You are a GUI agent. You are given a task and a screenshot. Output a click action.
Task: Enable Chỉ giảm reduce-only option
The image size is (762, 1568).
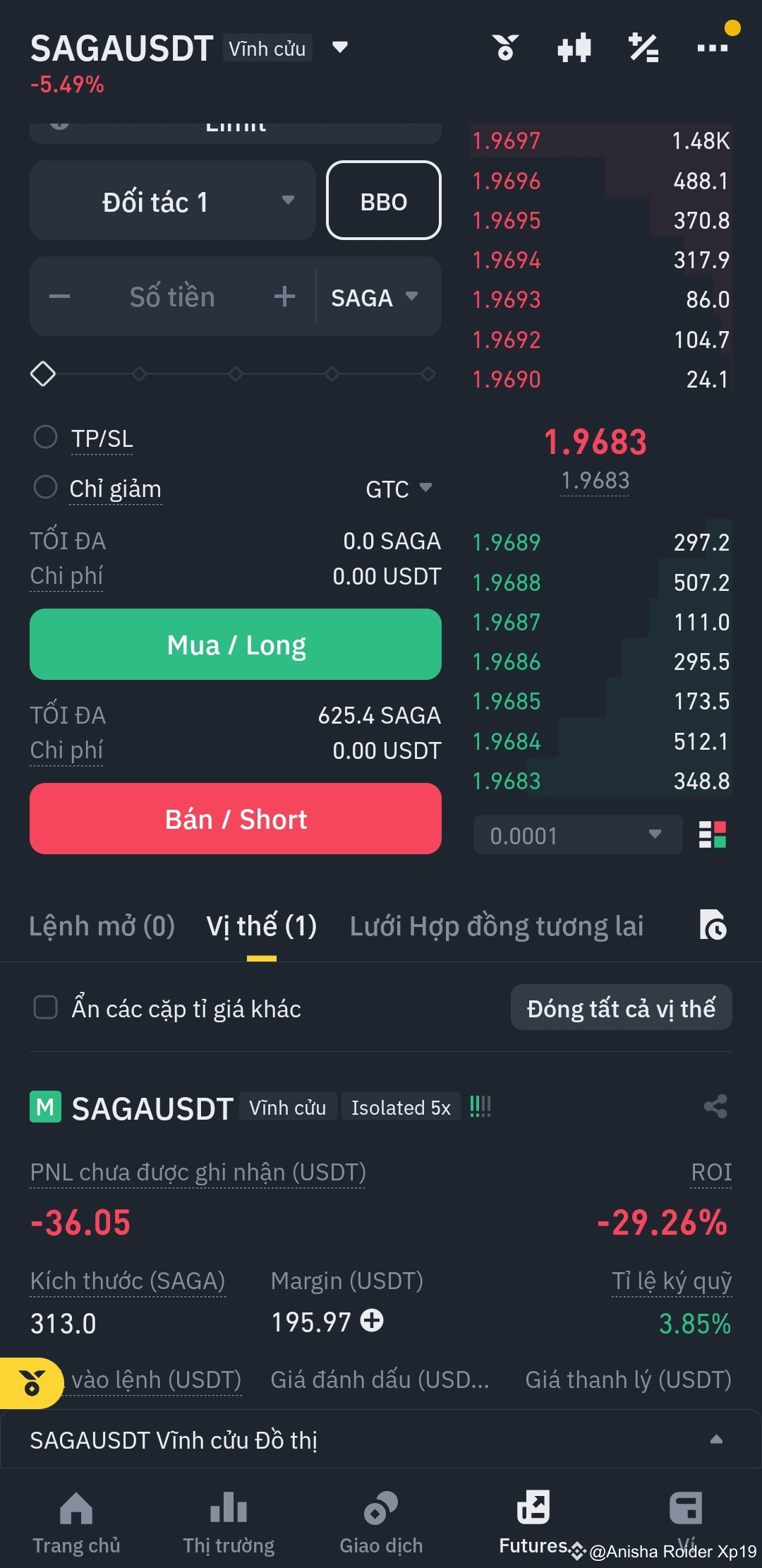46,488
